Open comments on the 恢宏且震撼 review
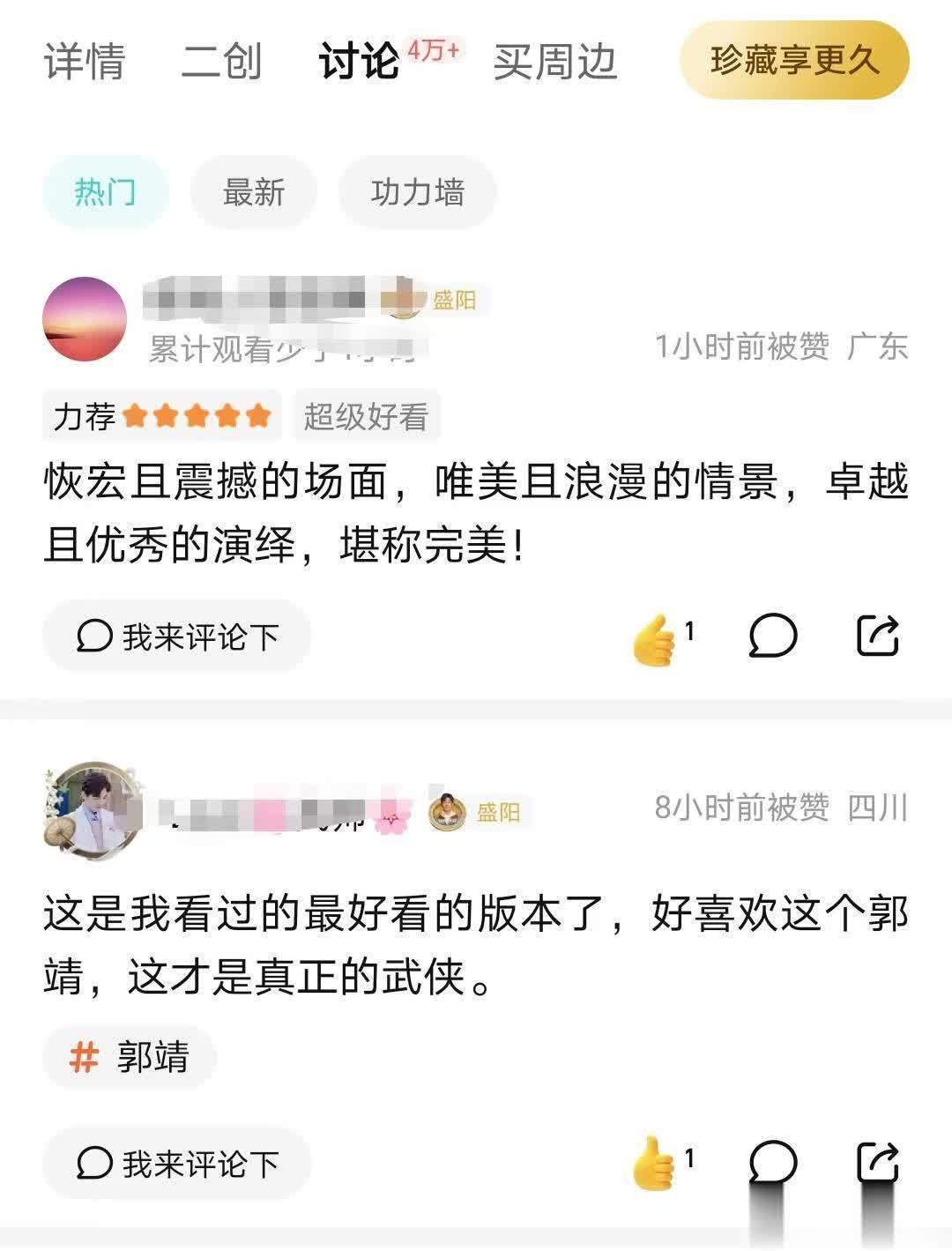The height and width of the screenshot is (1251, 952). pyautogui.click(x=773, y=636)
